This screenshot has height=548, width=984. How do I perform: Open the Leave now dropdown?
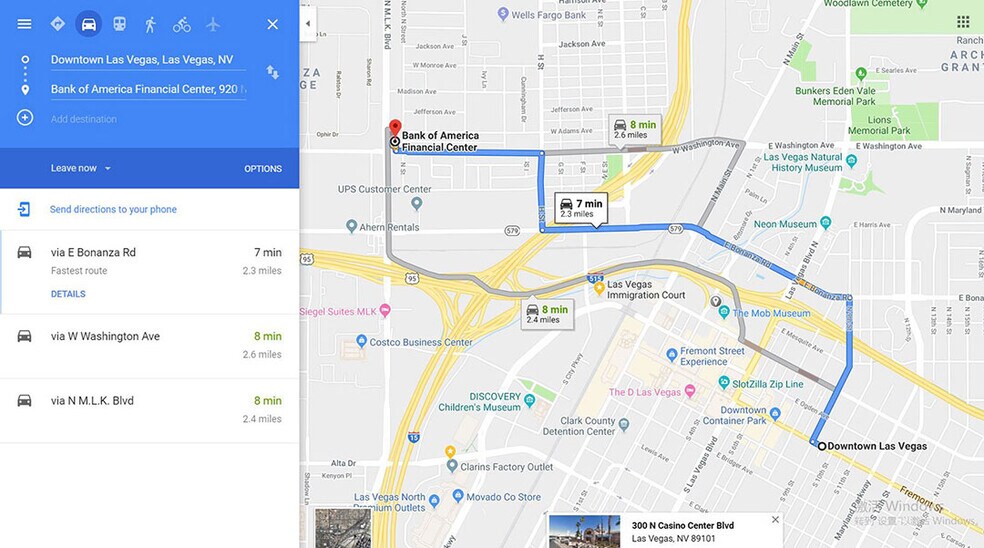tap(81, 168)
